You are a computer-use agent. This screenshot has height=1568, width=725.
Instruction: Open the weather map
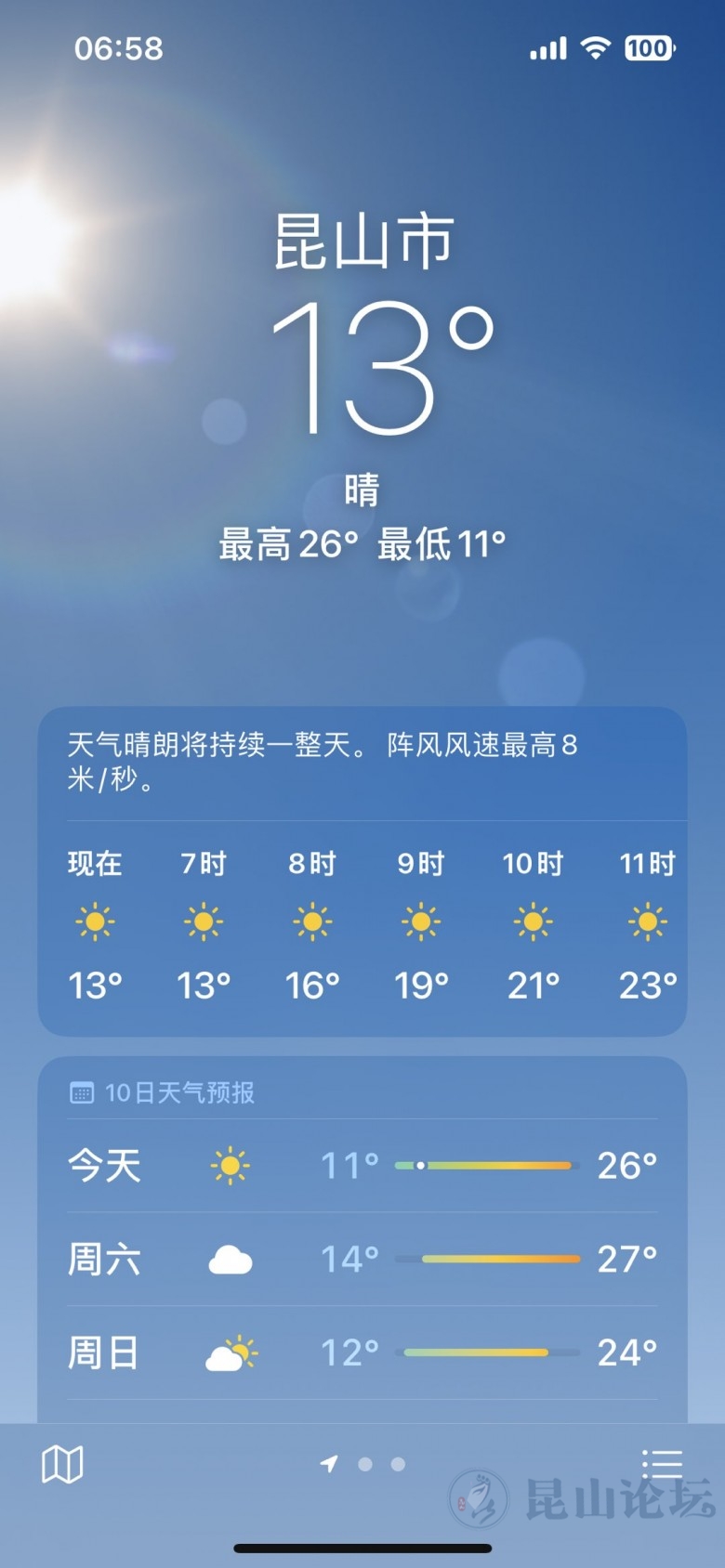pos(62,1465)
